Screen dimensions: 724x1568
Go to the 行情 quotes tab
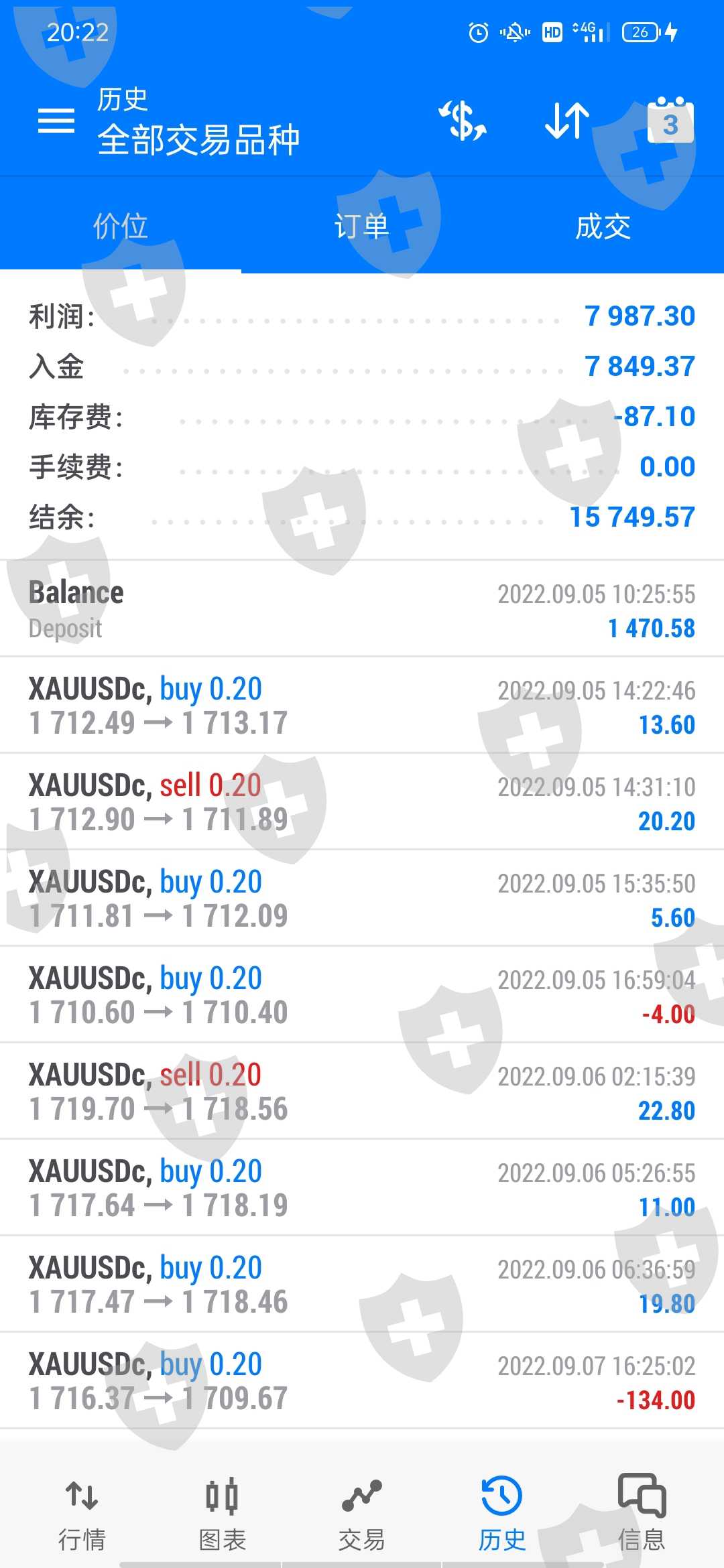tap(82, 1514)
